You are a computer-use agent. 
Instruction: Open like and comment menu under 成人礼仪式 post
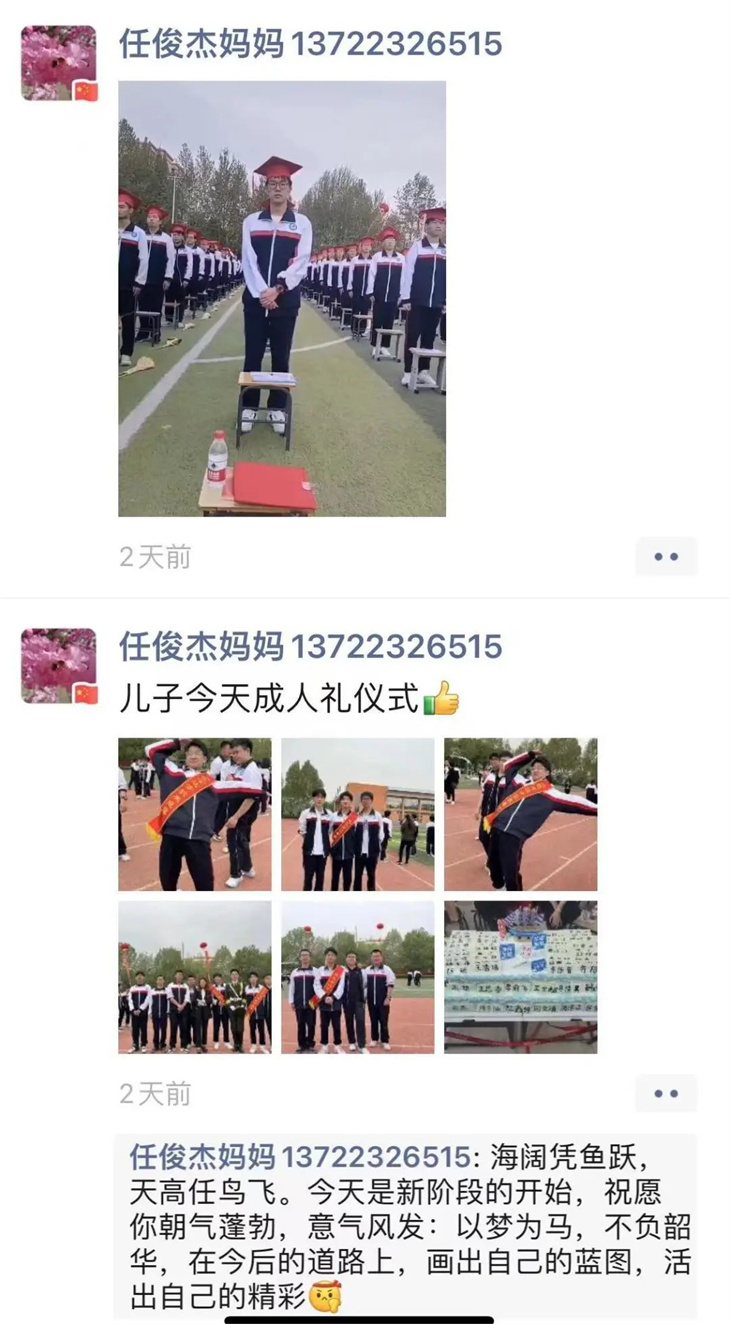(666, 1094)
